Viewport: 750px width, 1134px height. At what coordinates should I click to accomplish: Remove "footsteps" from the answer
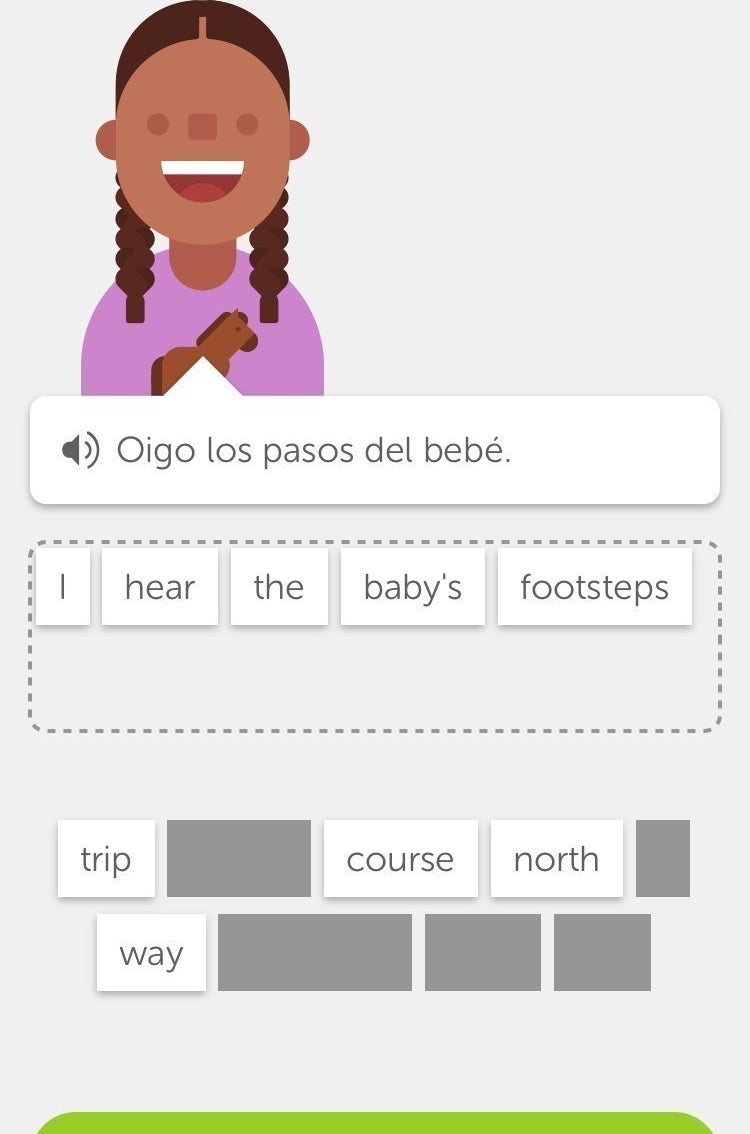pyautogui.click(x=594, y=587)
